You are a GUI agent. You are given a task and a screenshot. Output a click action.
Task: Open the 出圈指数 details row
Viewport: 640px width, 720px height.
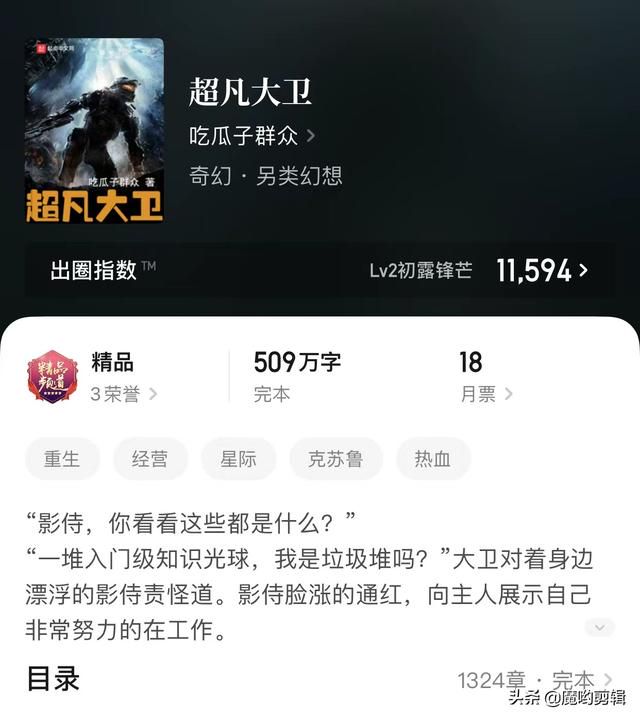coord(320,269)
